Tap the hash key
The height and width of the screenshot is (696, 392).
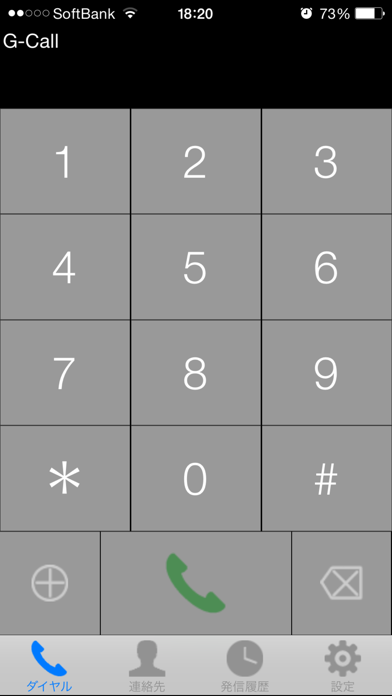[x=327, y=478]
